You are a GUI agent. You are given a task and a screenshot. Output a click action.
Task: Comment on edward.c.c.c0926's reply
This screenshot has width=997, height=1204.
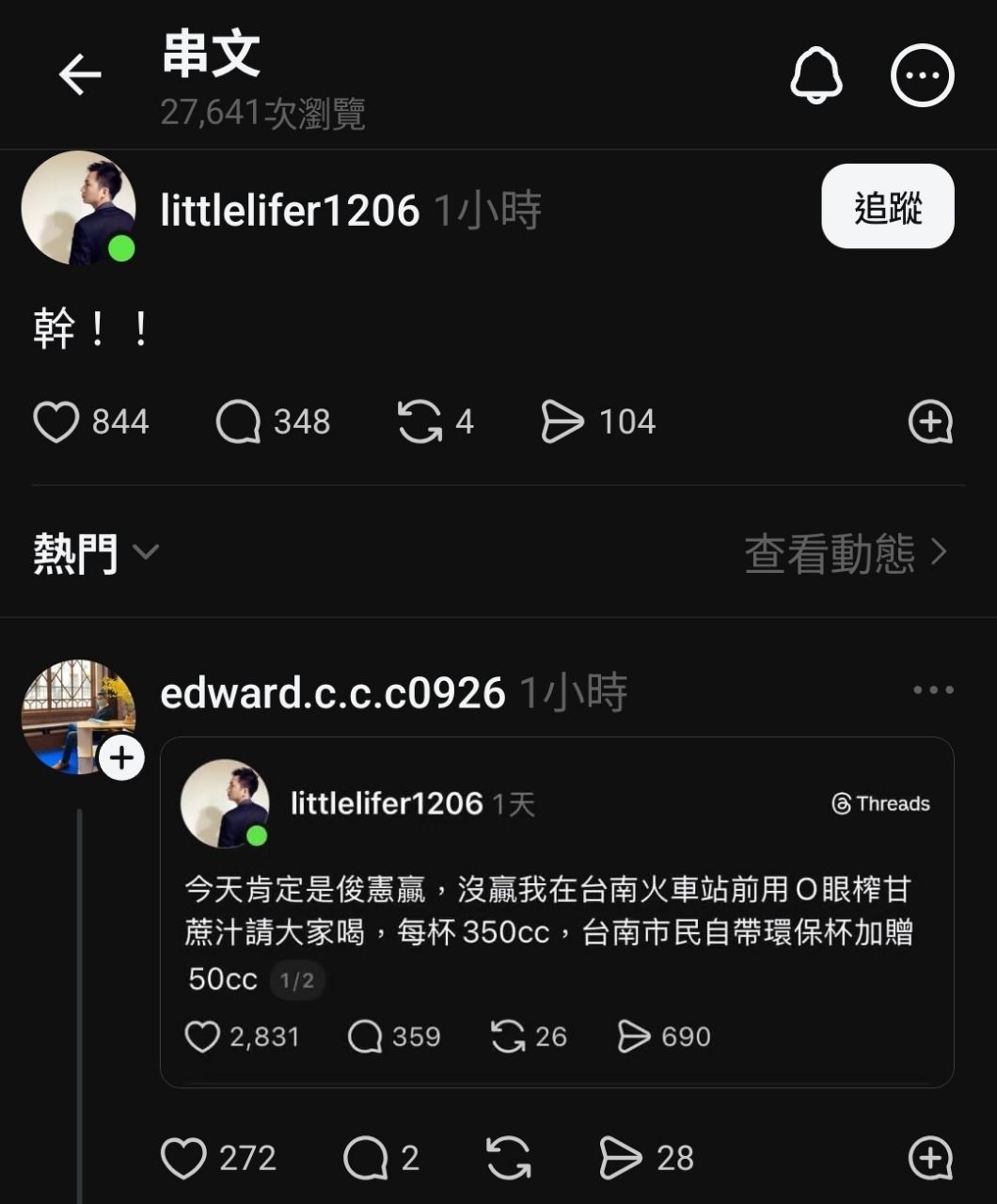pos(366,1158)
